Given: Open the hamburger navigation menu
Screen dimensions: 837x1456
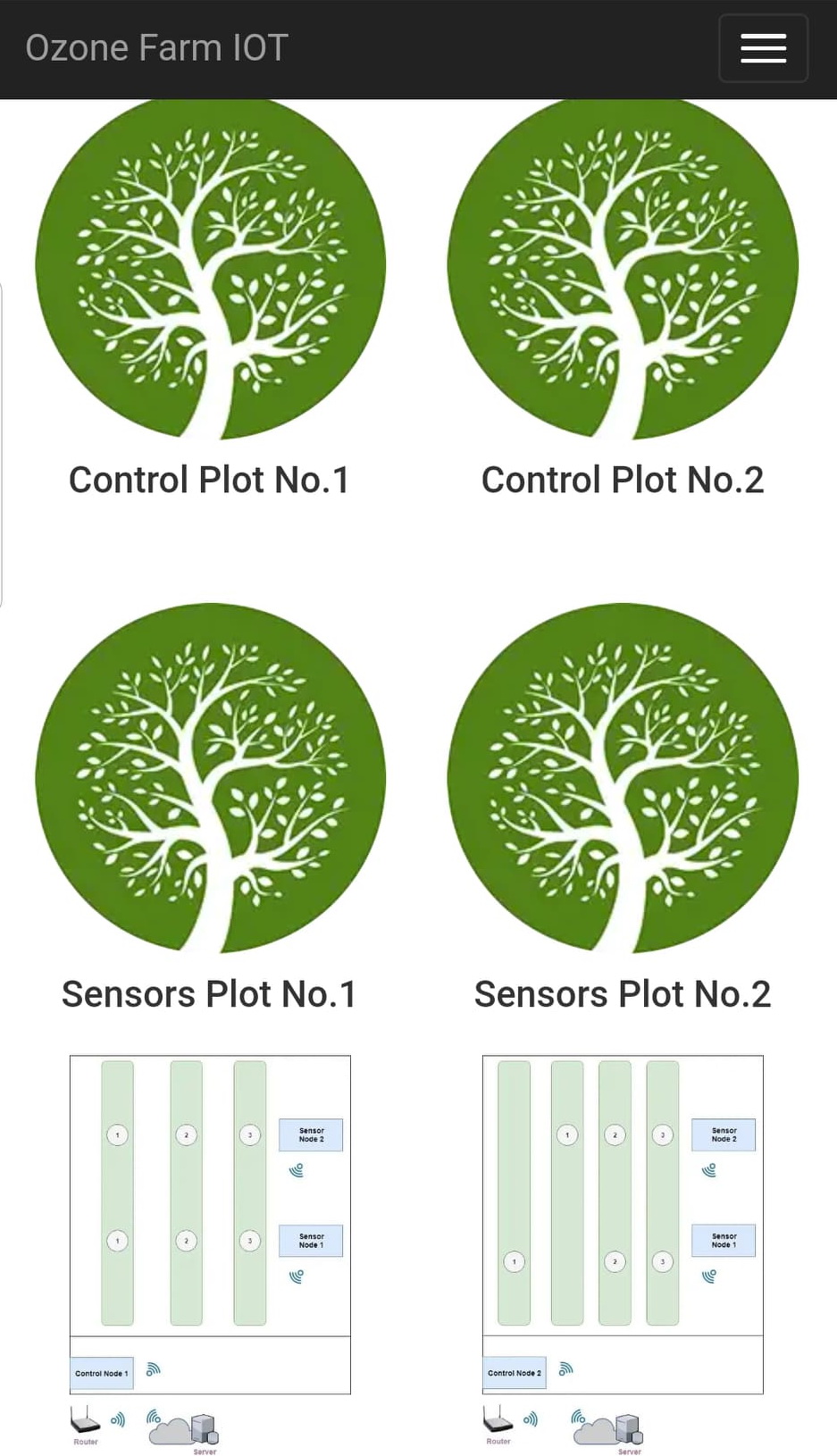Looking at the screenshot, I should (x=763, y=48).
